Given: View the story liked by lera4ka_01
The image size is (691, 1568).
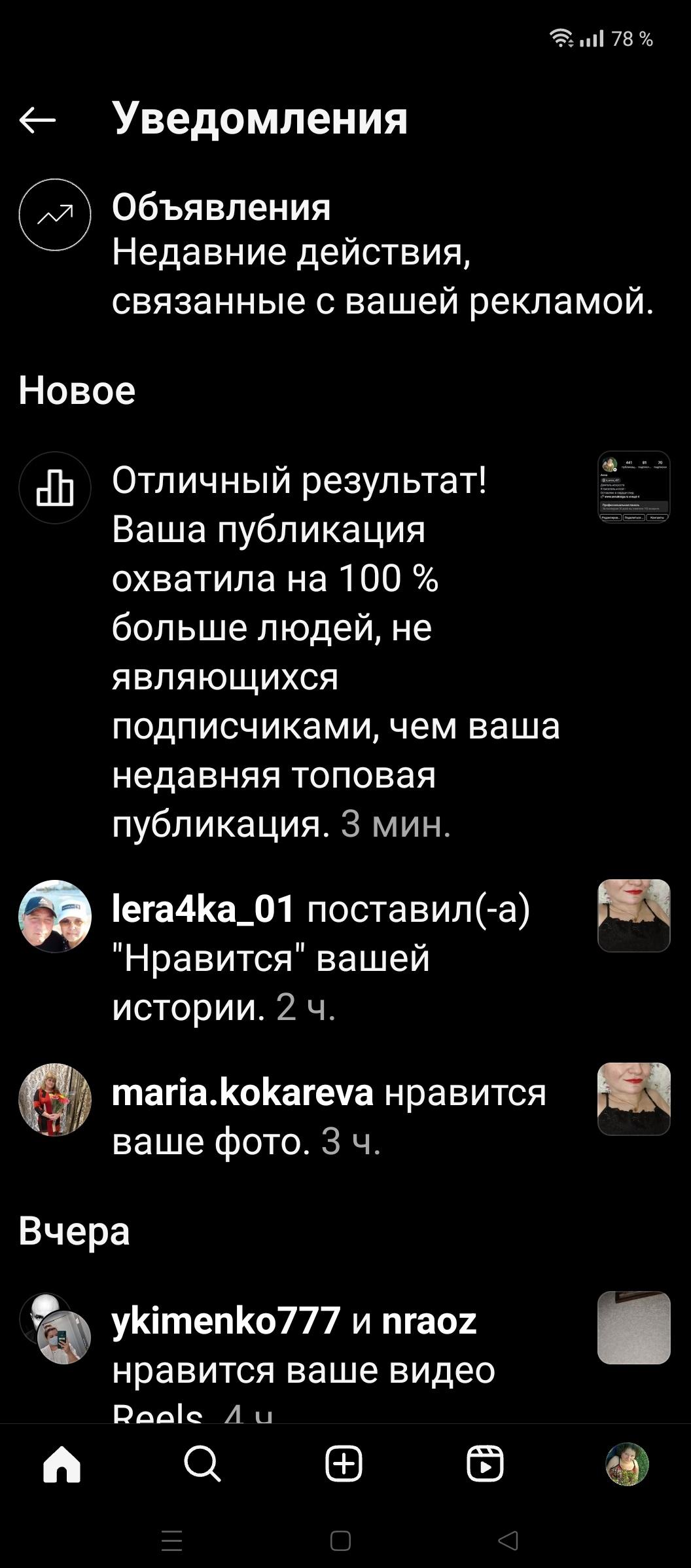Looking at the screenshot, I should (x=633, y=915).
